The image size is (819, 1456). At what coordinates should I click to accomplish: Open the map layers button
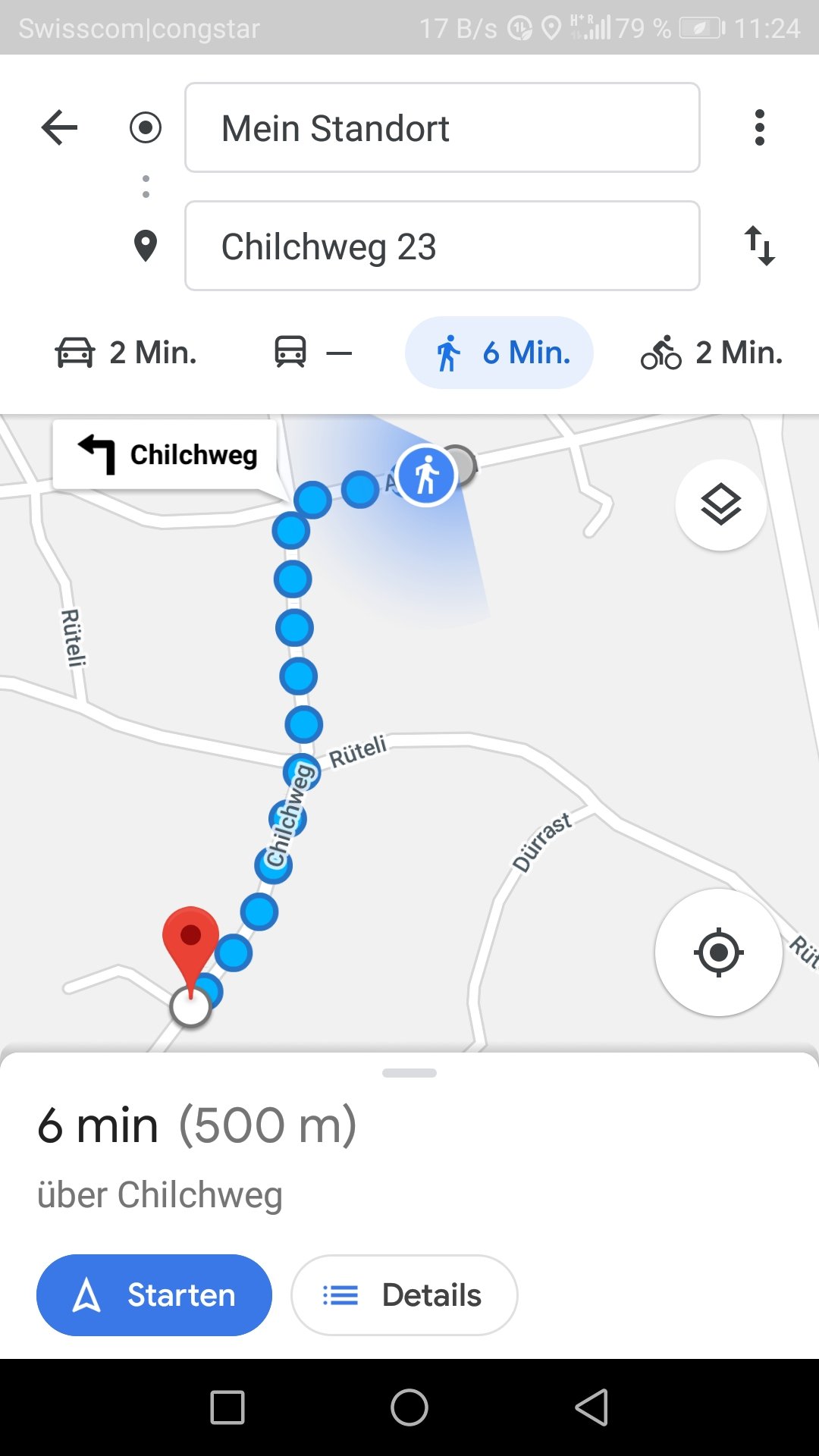(720, 504)
